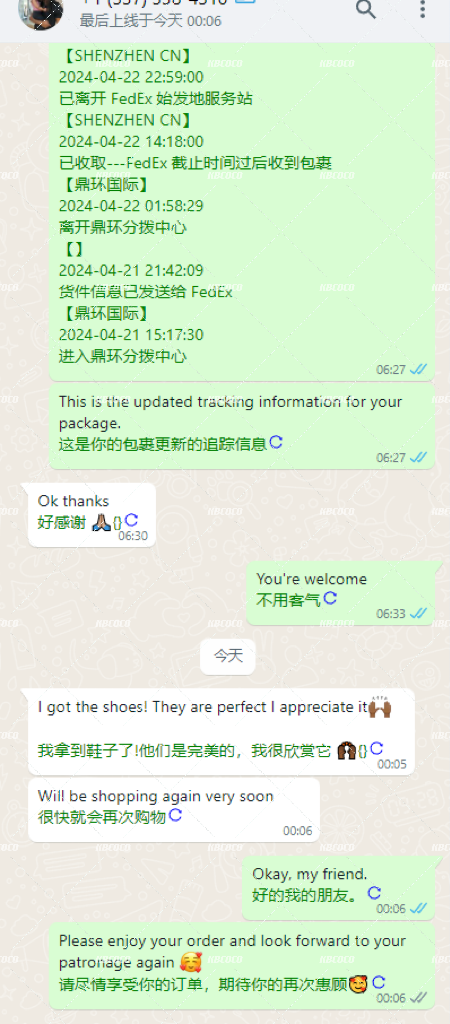Retranslate the 'You're welcome' message
The height and width of the screenshot is (1024, 450).
point(330,598)
